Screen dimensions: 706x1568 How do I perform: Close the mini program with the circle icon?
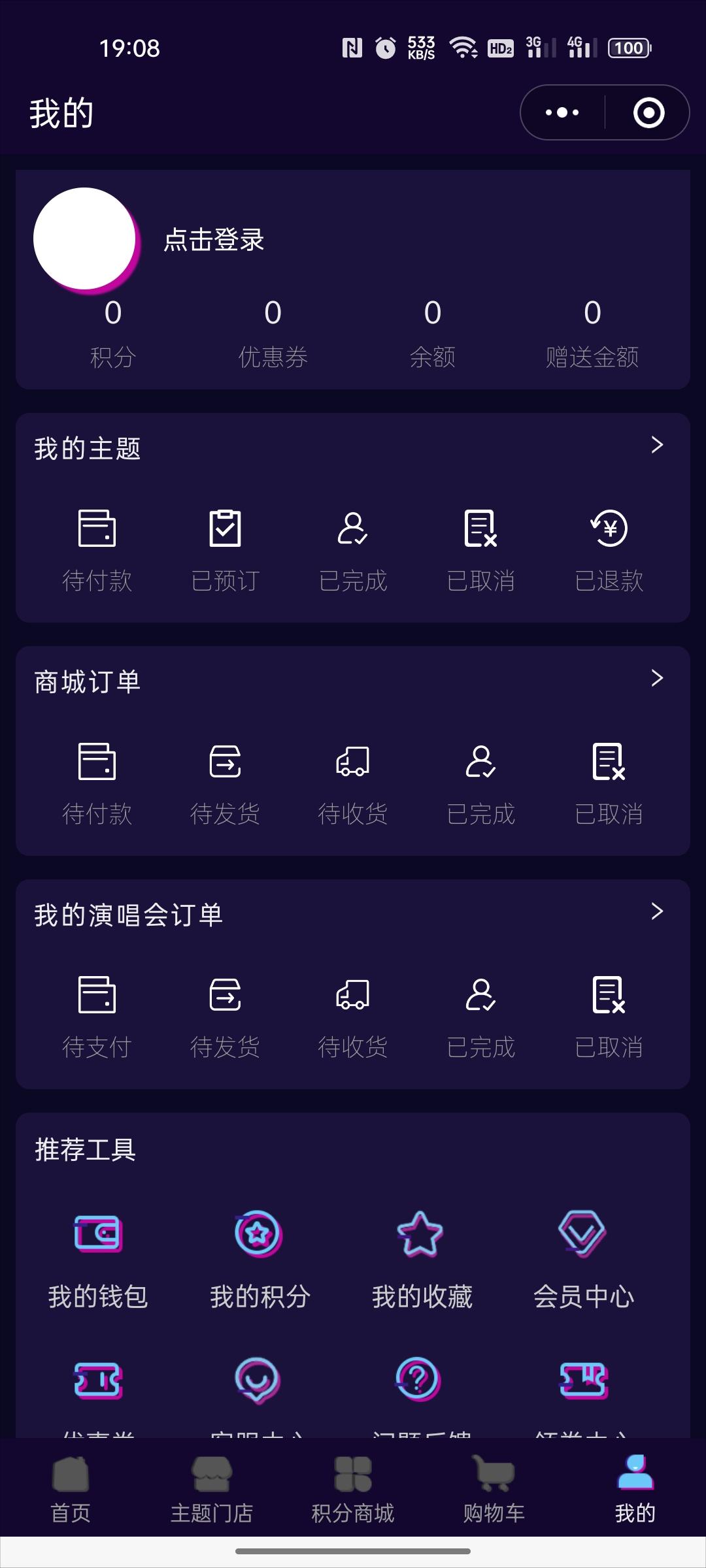[x=648, y=112]
